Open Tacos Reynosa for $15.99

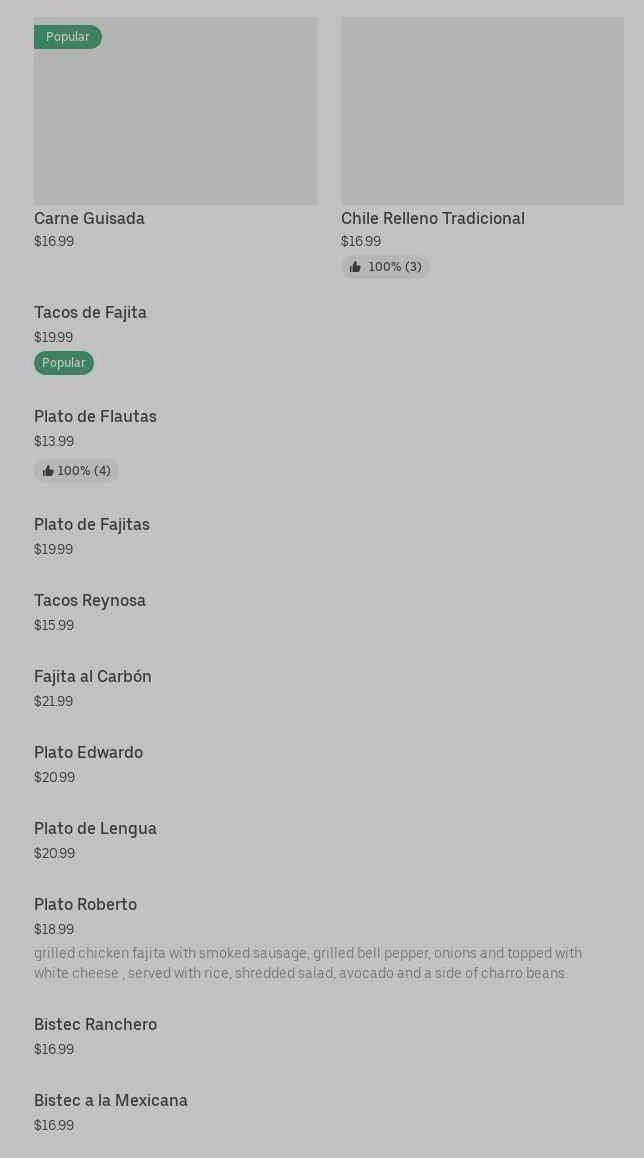[90, 601]
